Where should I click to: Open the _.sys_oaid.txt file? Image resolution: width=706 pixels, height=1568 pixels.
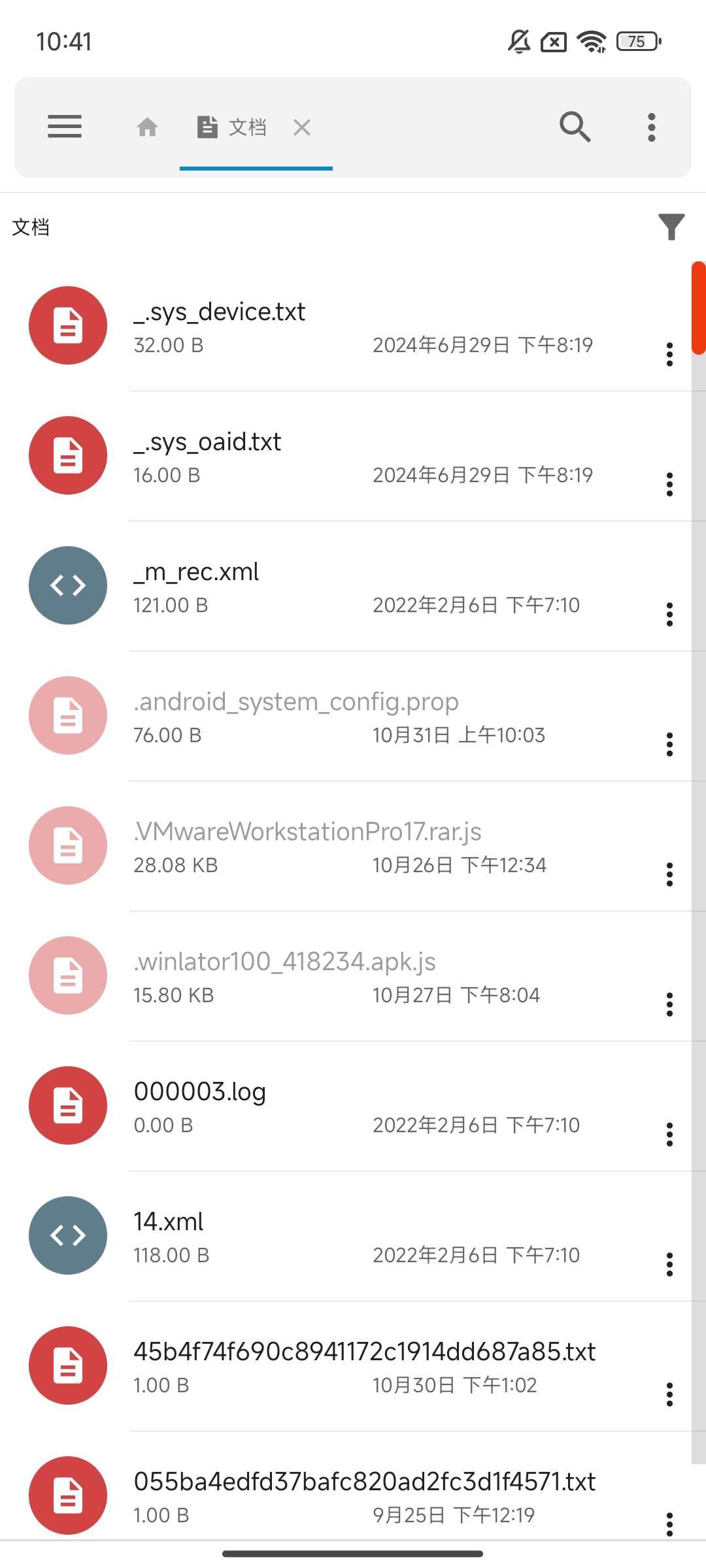coord(327,455)
